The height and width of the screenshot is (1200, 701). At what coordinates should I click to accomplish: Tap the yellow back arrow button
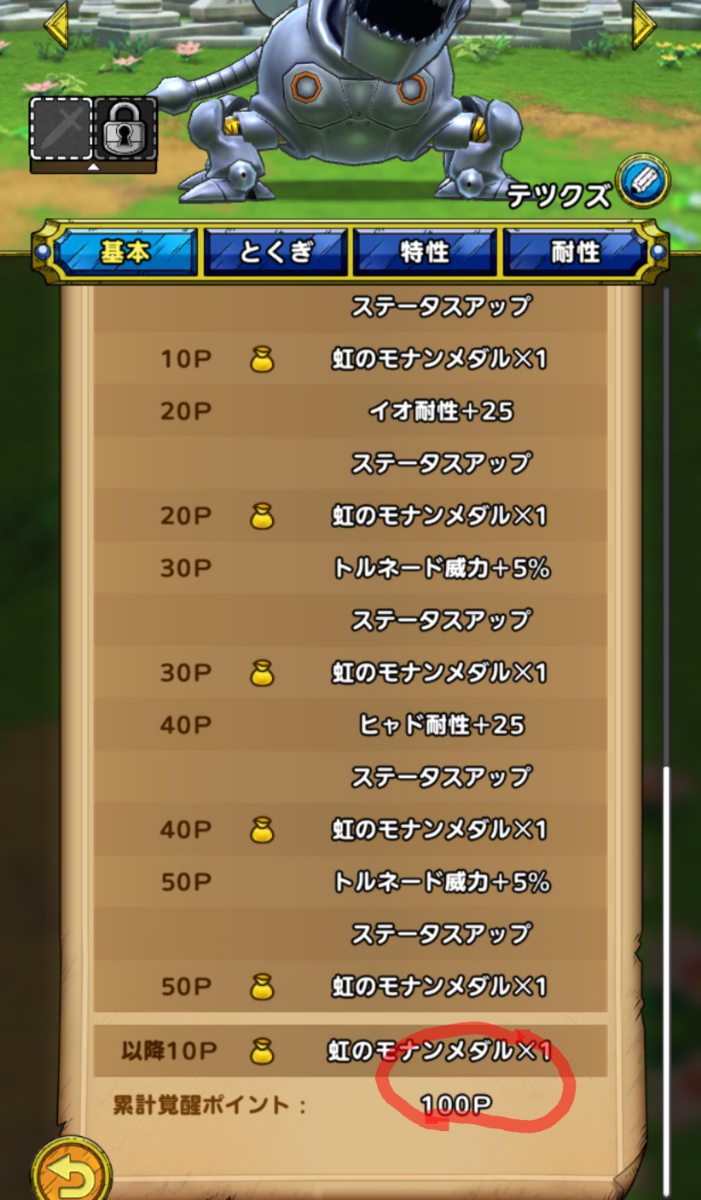(x=70, y=1170)
